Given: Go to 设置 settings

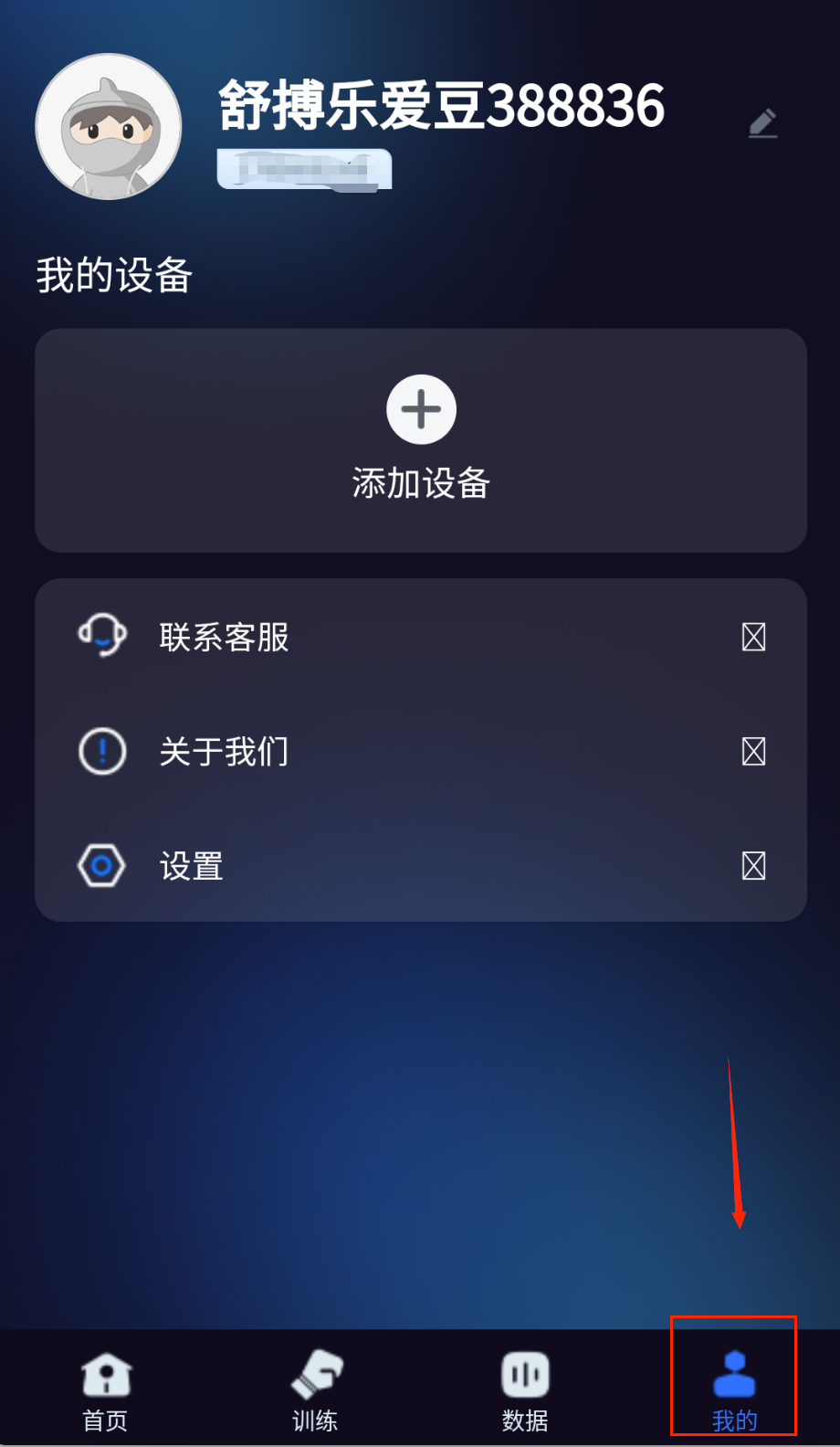Looking at the screenshot, I should tap(420, 865).
